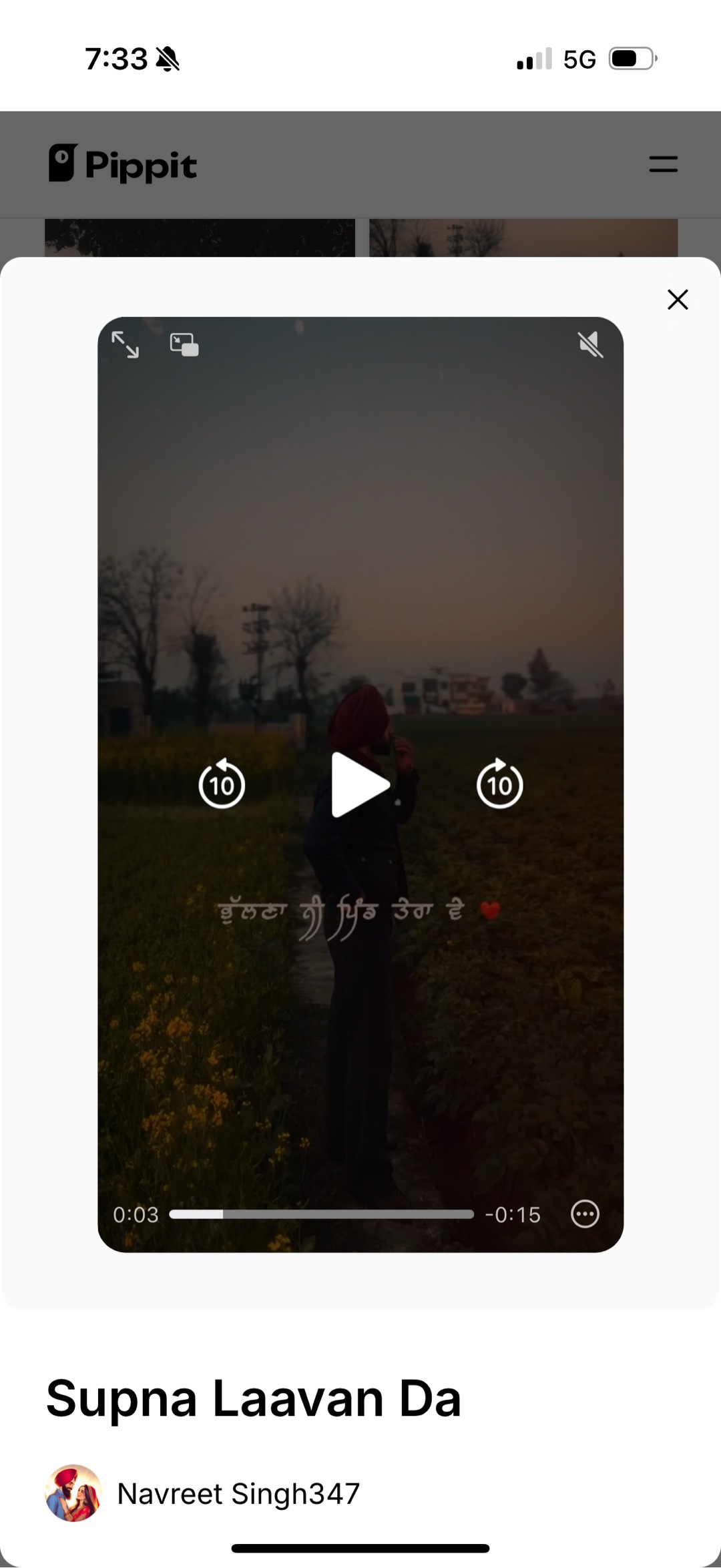Close the video preview sheet
This screenshot has height=1568, width=721.
point(678,300)
